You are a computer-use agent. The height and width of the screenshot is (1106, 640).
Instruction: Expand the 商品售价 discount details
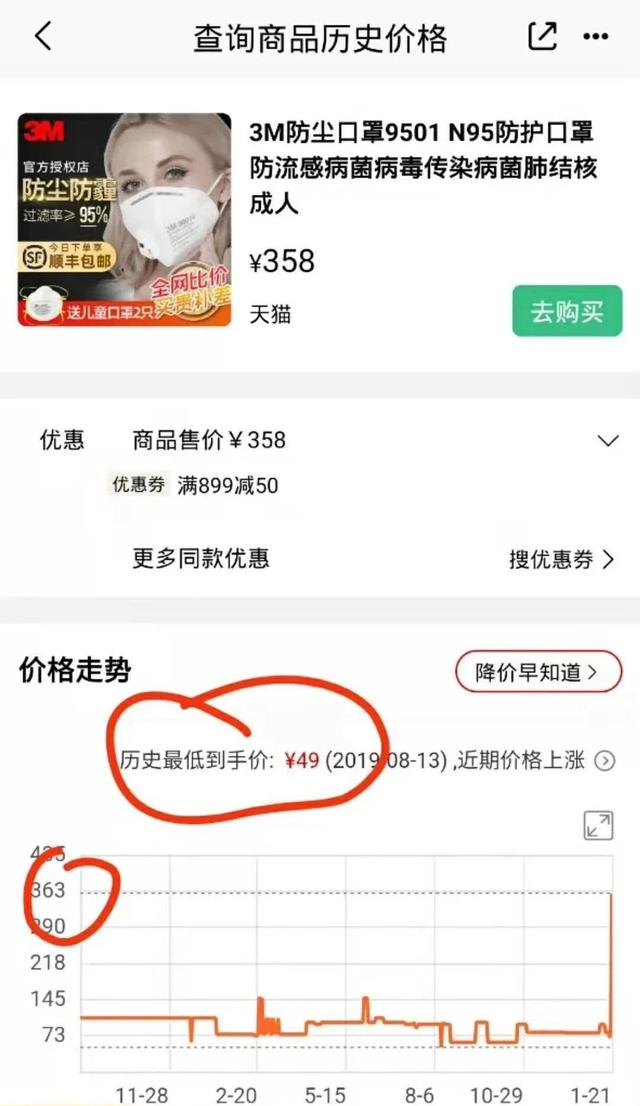[x=607, y=440]
